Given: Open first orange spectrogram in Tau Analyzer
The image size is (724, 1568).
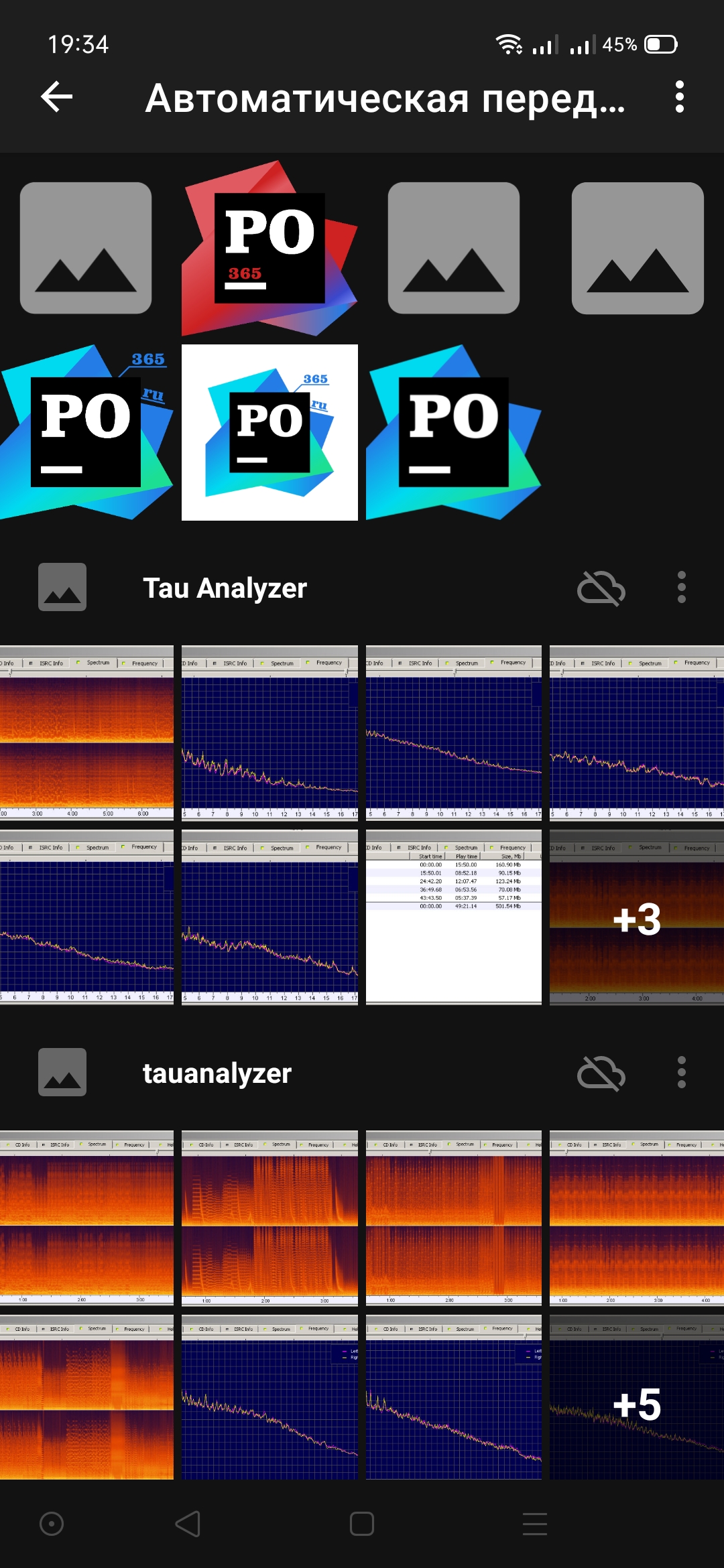Looking at the screenshot, I should tap(86, 733).
